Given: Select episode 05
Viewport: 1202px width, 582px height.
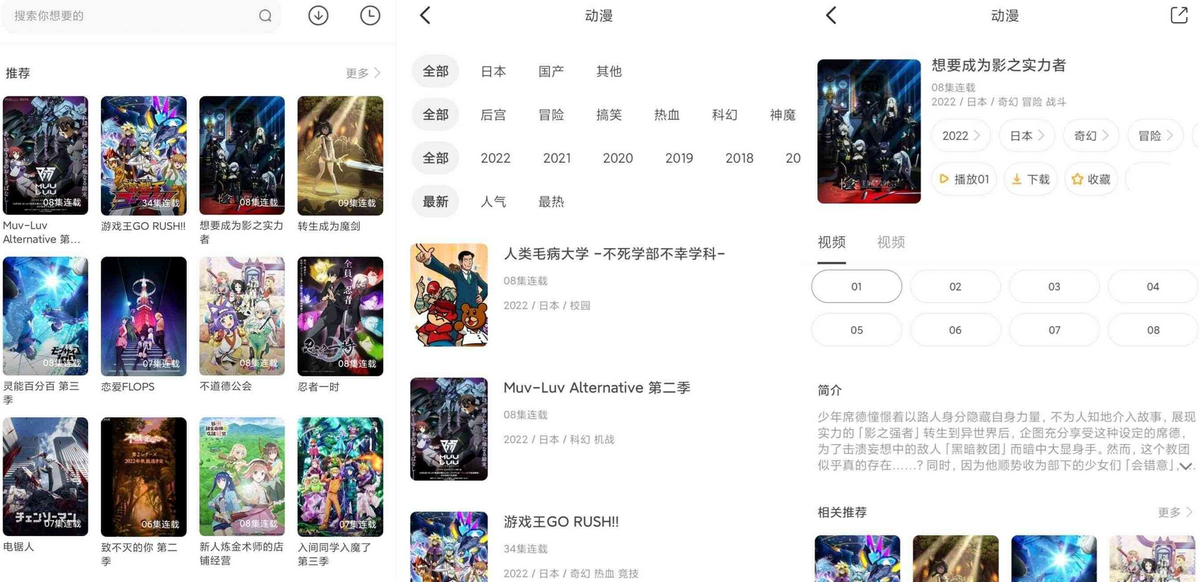Looking at the screenshot, I should tap(856, 330).
